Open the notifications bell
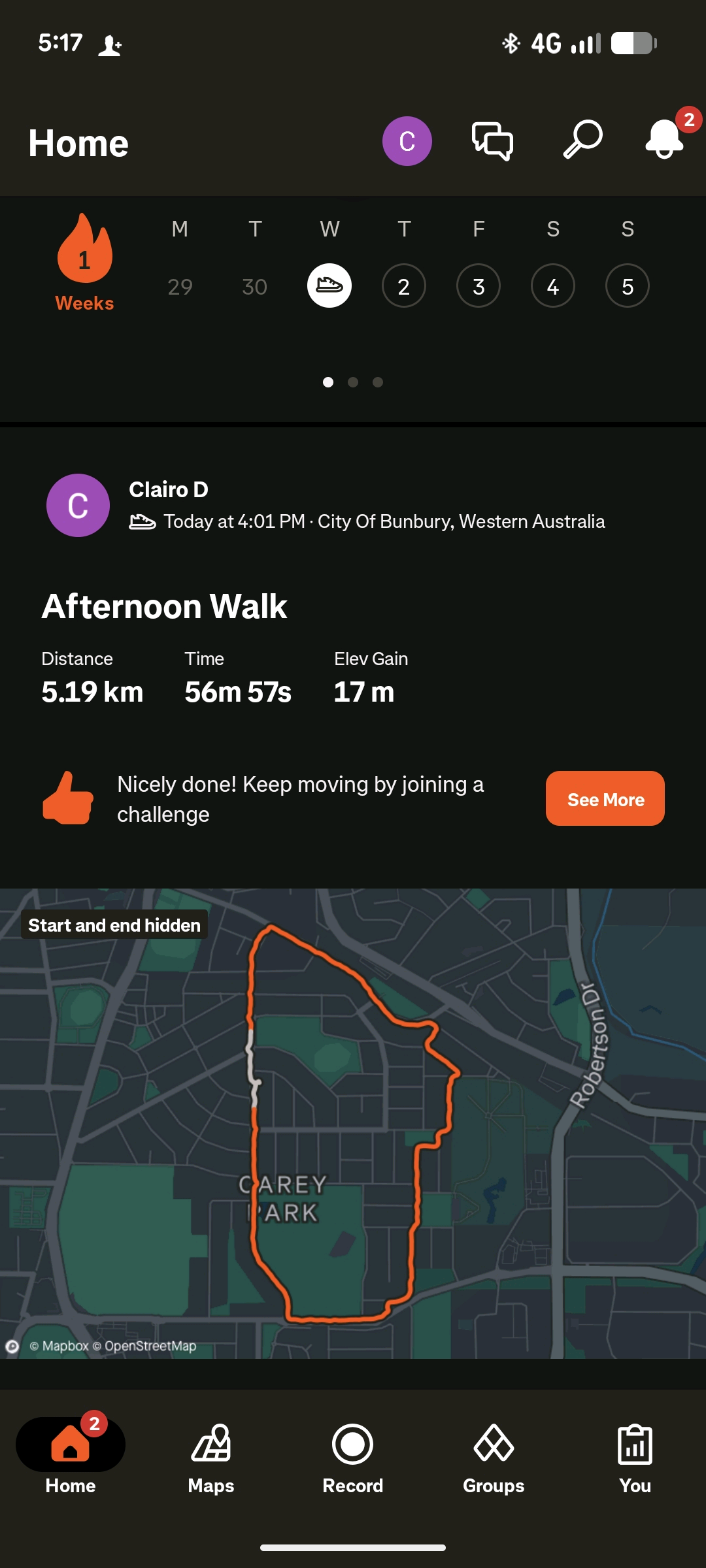 point(665,140)
